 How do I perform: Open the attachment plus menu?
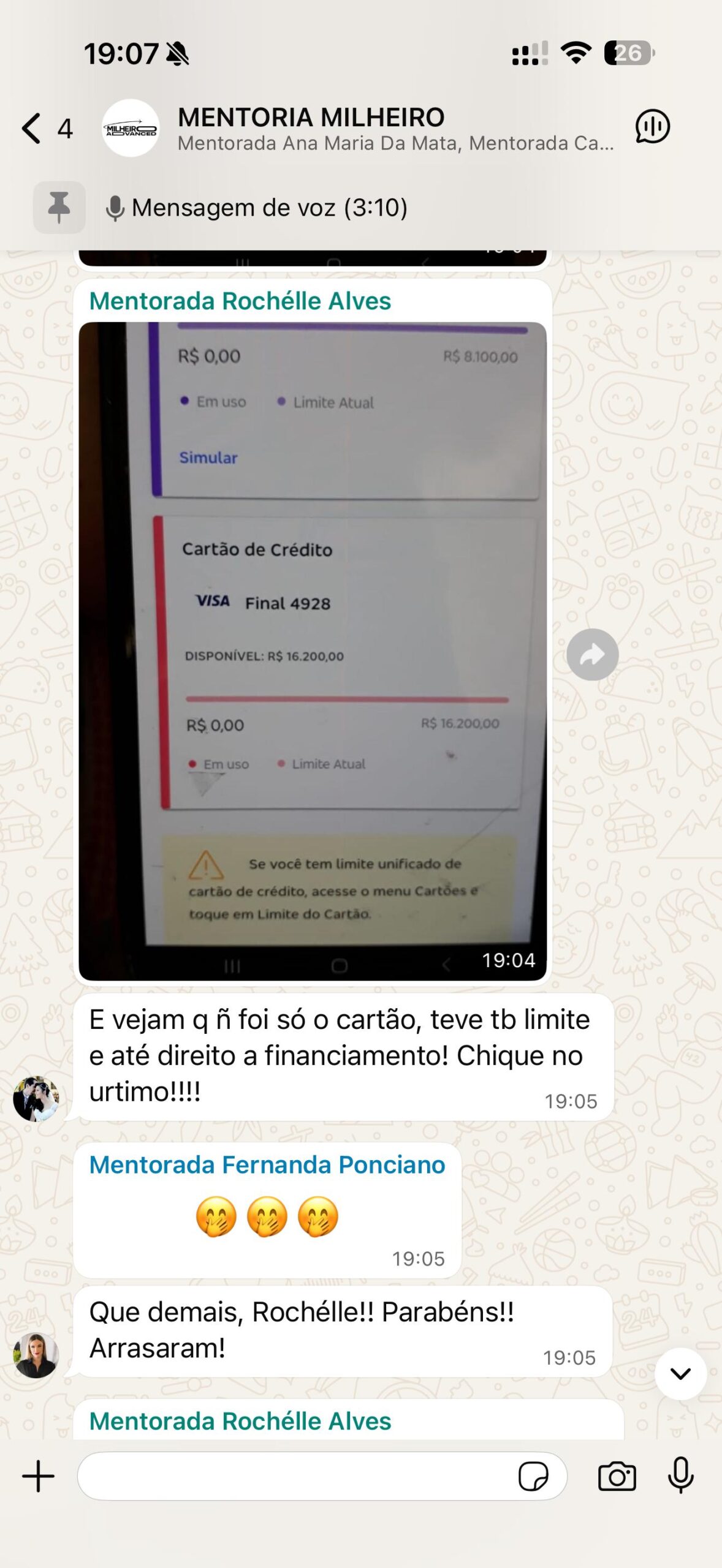(38, 1476)
